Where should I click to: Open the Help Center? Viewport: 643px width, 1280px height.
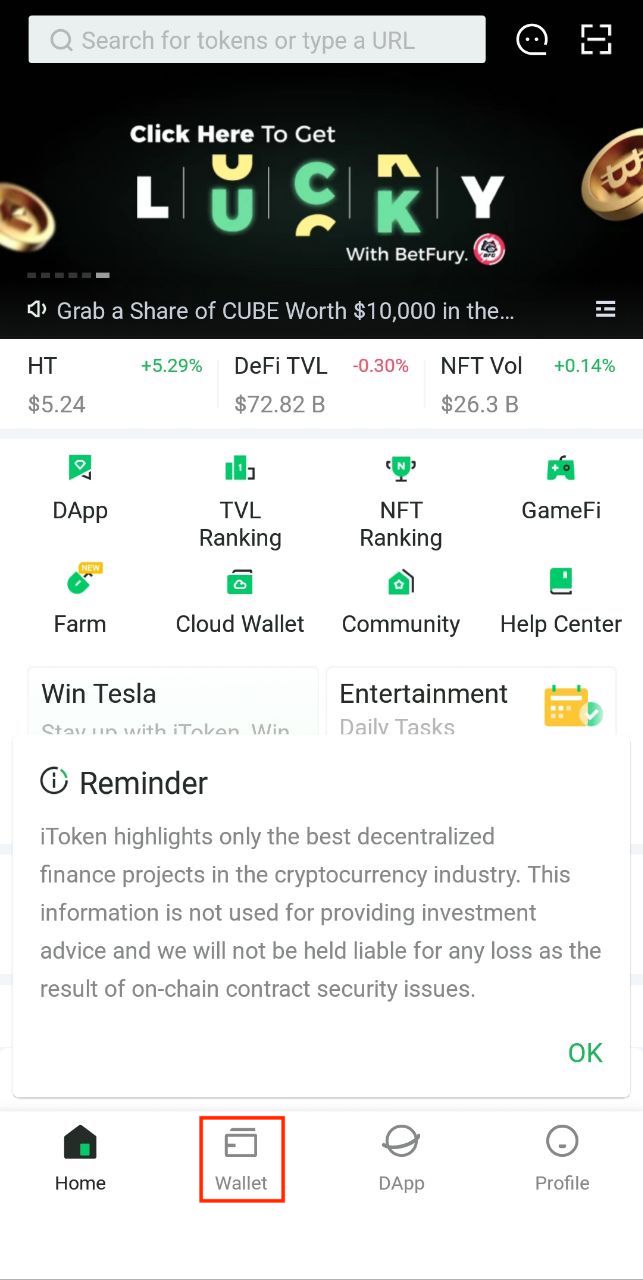(x=561, y=602)
